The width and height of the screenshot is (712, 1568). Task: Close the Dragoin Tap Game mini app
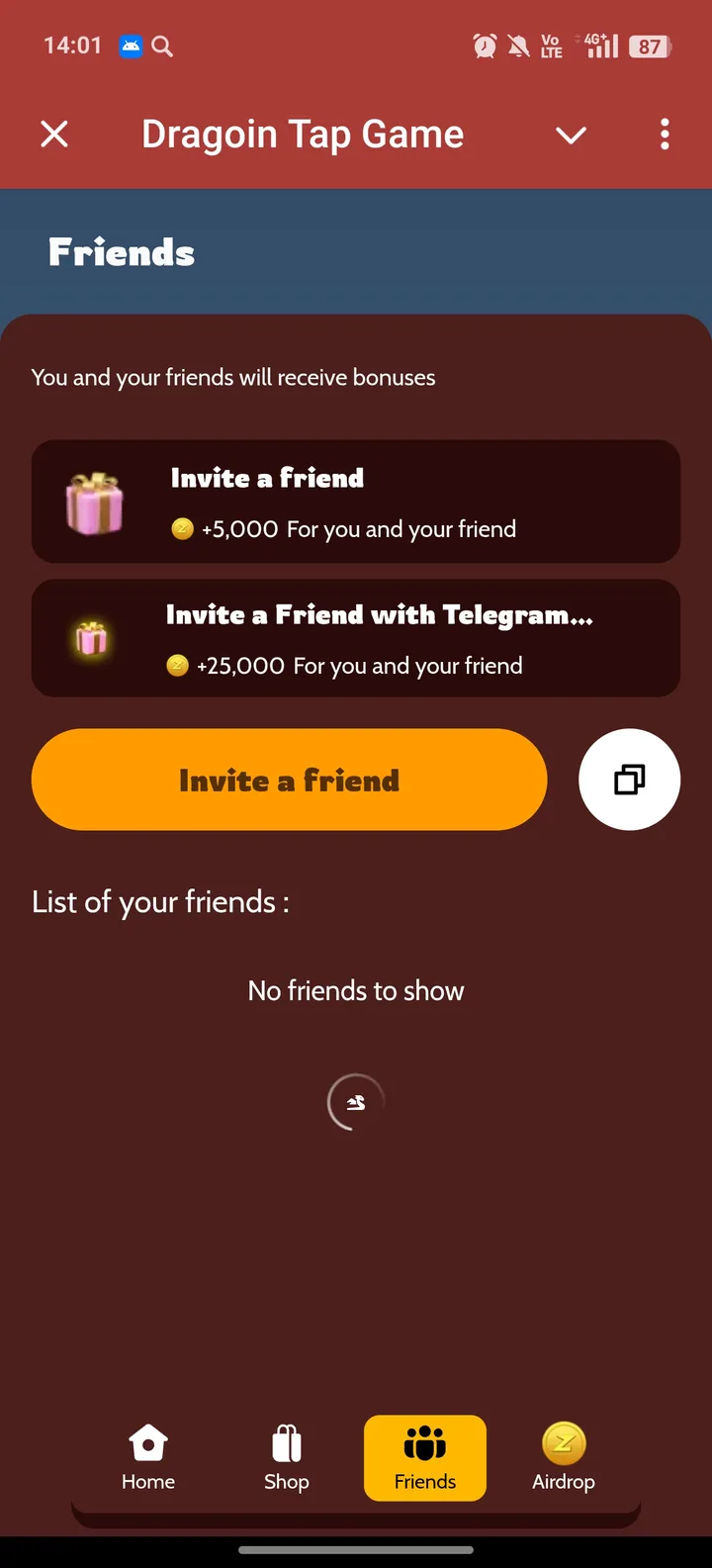(54, 134)
